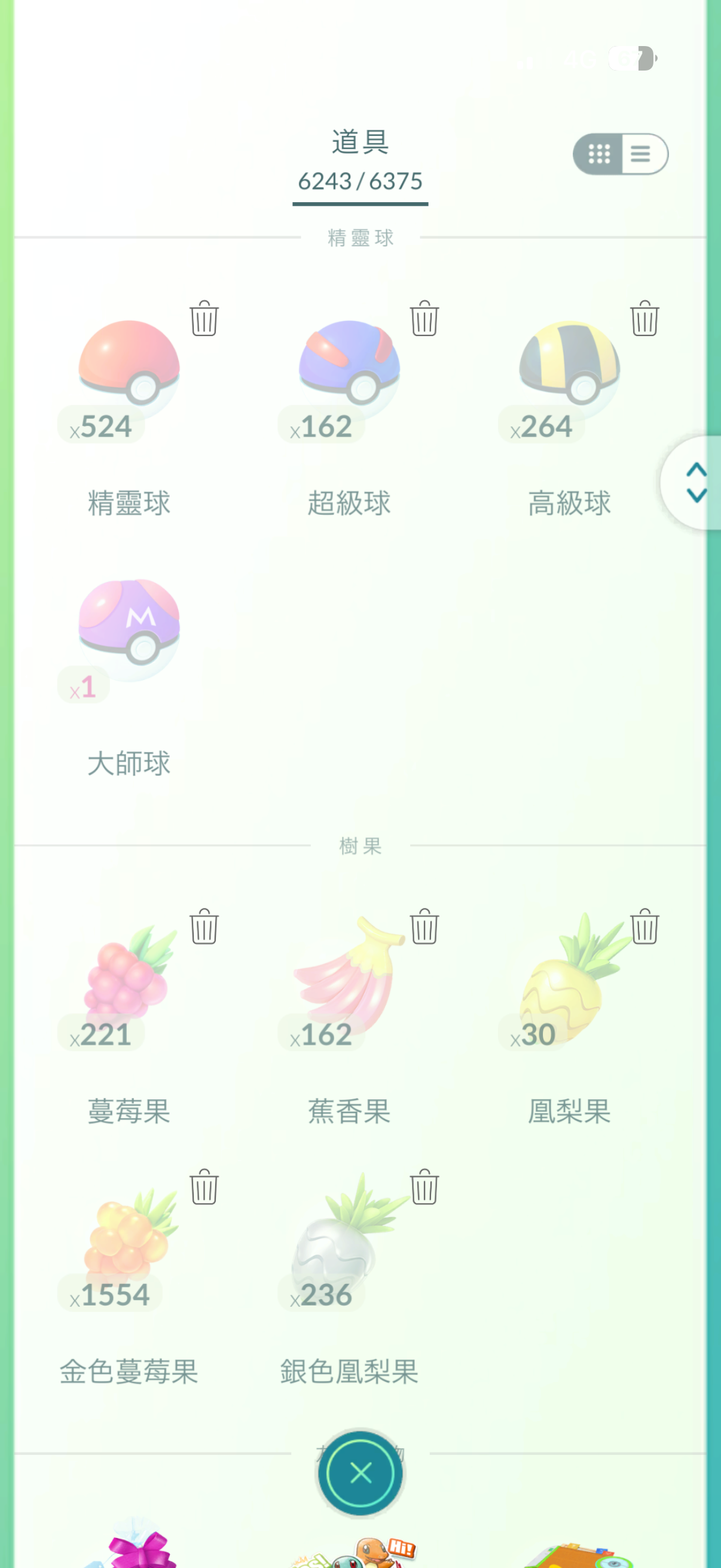
Task: Discard 精靈球 with its trash icon
Action: (204, 318)
